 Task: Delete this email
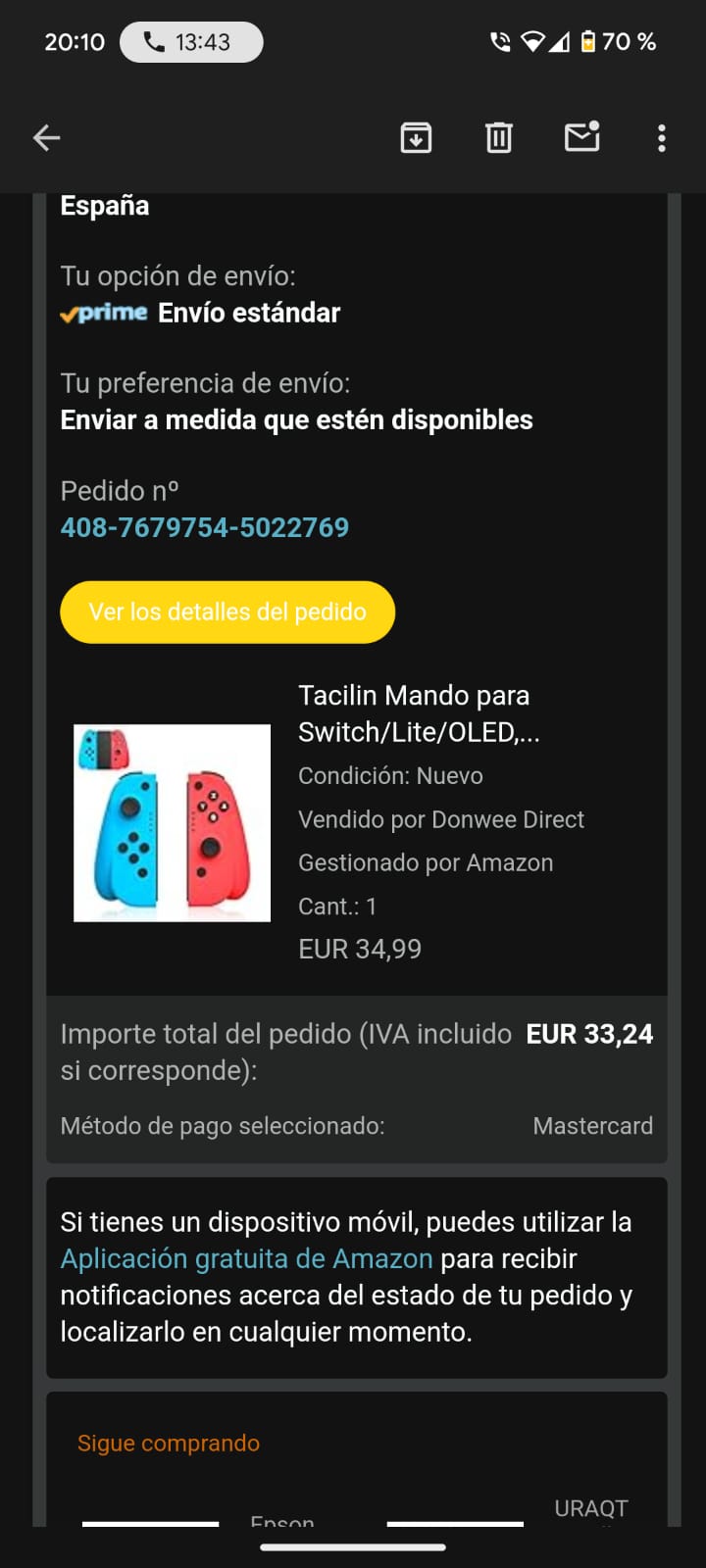point(499,138)
